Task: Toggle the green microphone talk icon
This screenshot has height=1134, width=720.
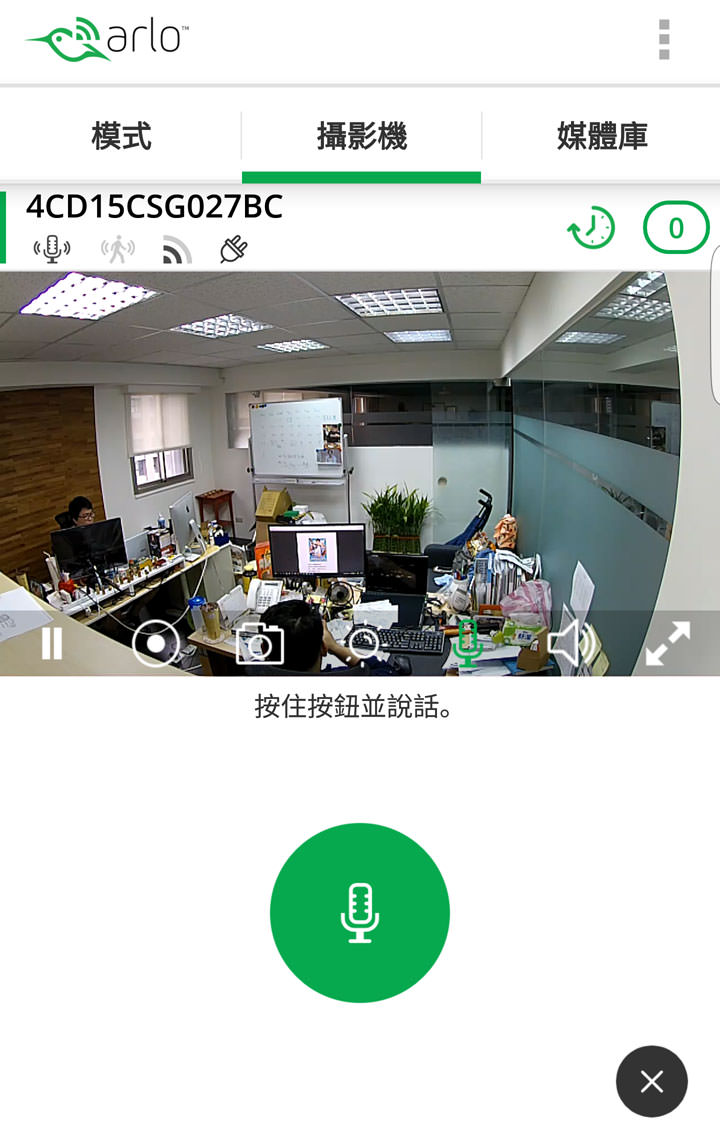Action: pyautogui.click(x=467, y=643)
